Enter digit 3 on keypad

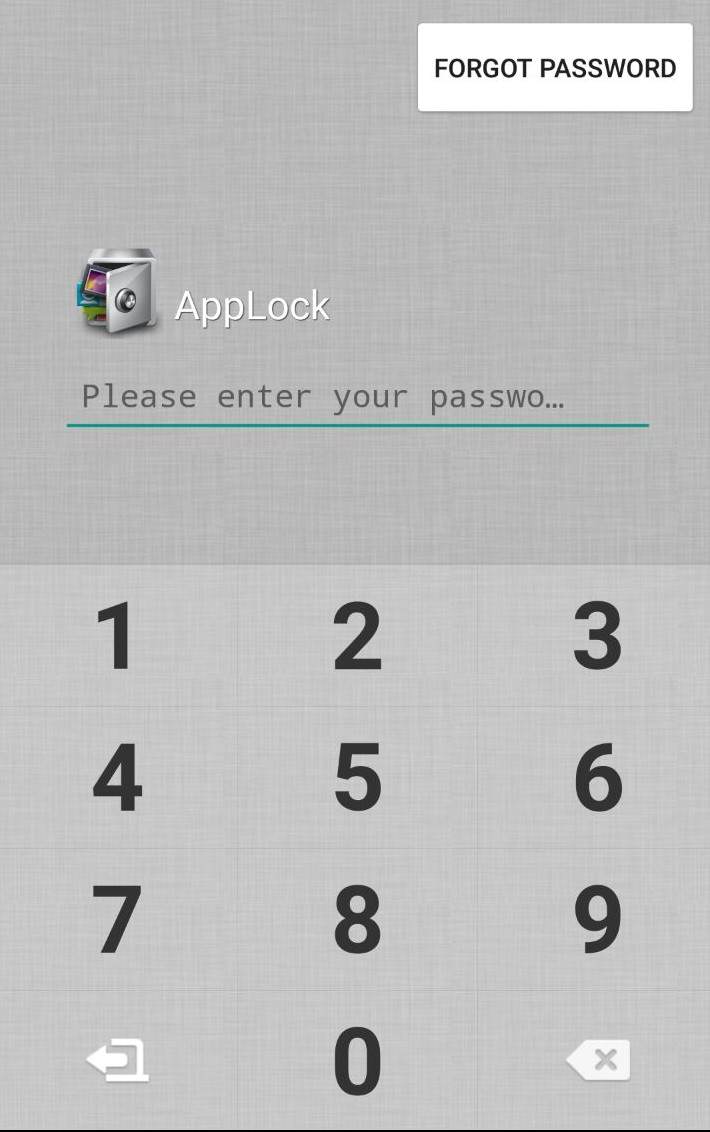click(x=597, y=636)
